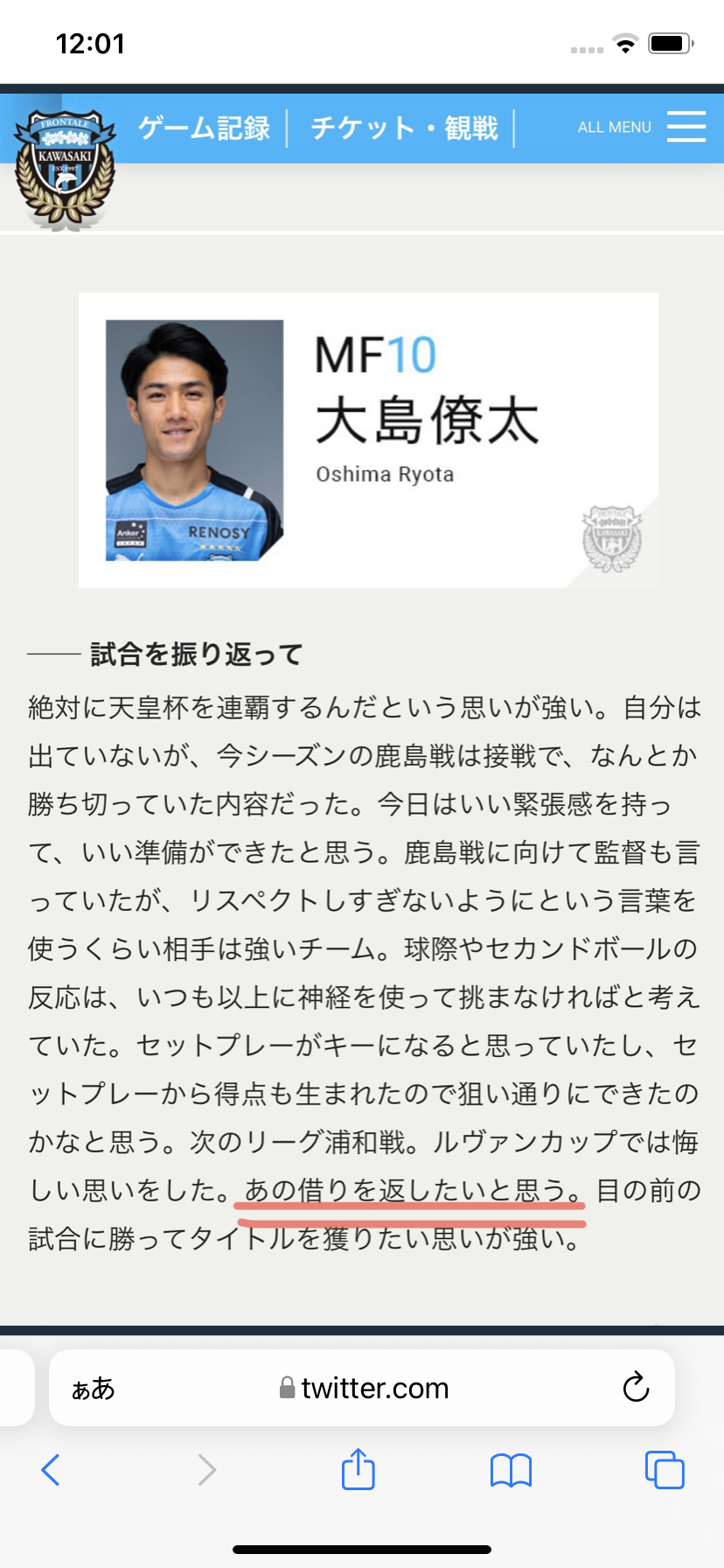This screenshot has height=1568, width=724.
Task: Tap the twitter.com address bar
Action: [362, 1388]
